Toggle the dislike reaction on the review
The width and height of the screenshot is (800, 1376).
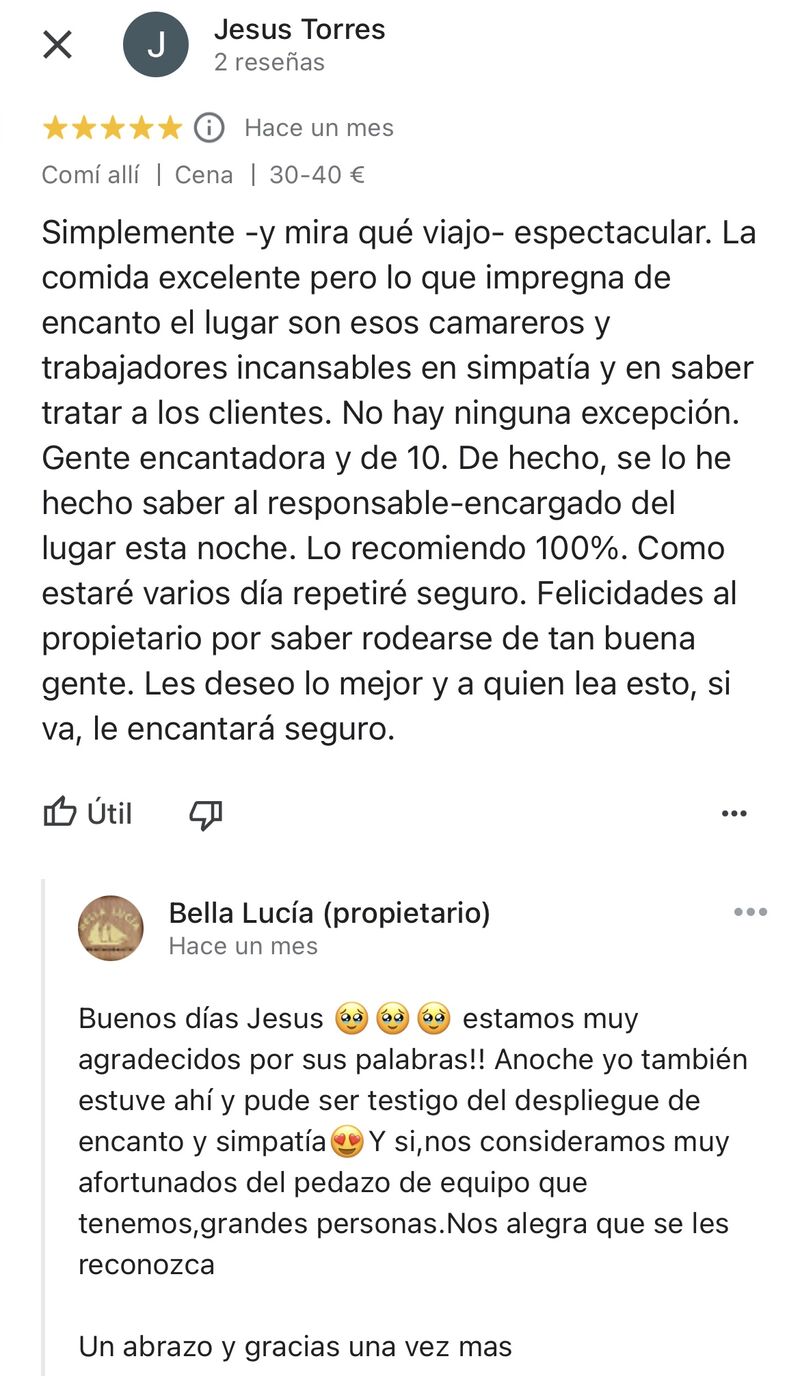[207, 813]
